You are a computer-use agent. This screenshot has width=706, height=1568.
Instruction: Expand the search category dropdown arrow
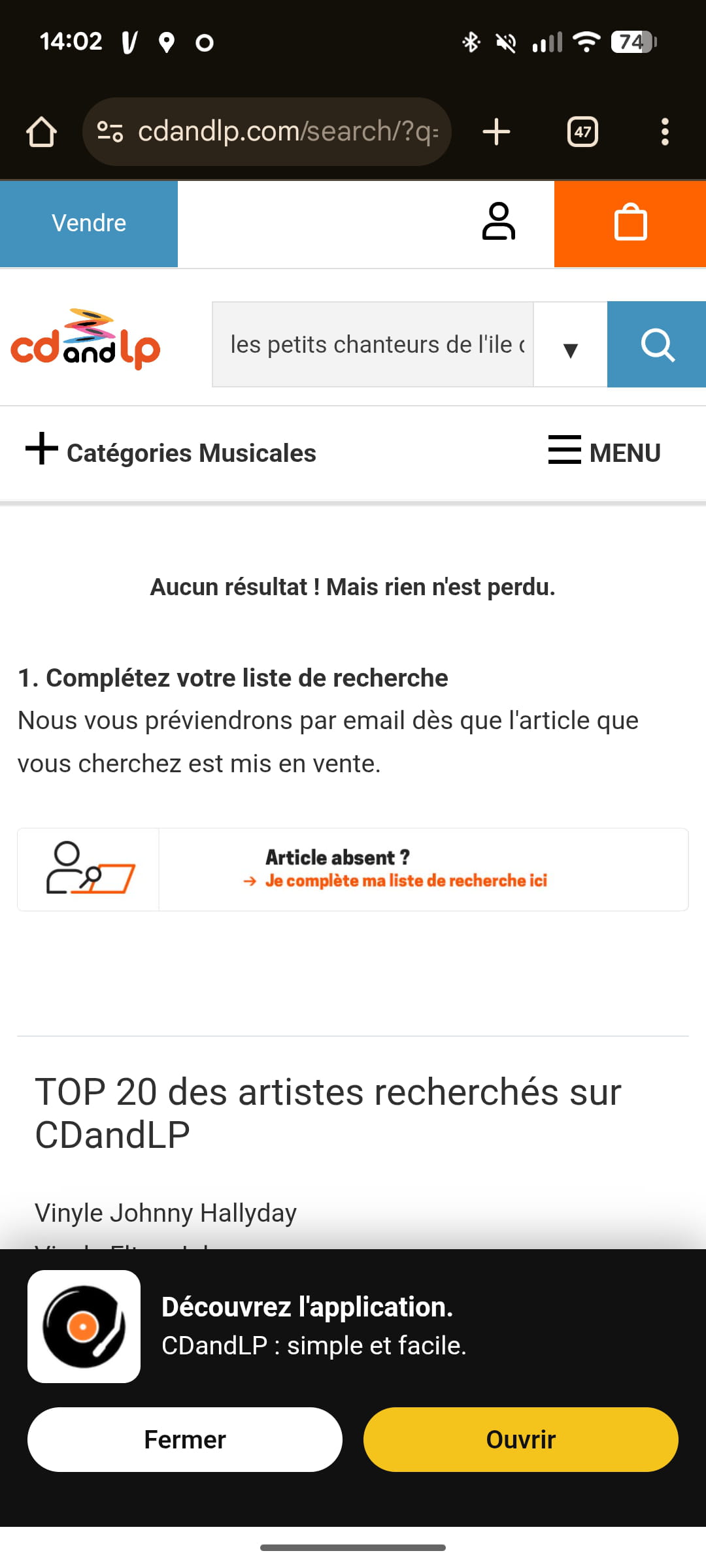[x=570, y=349]
